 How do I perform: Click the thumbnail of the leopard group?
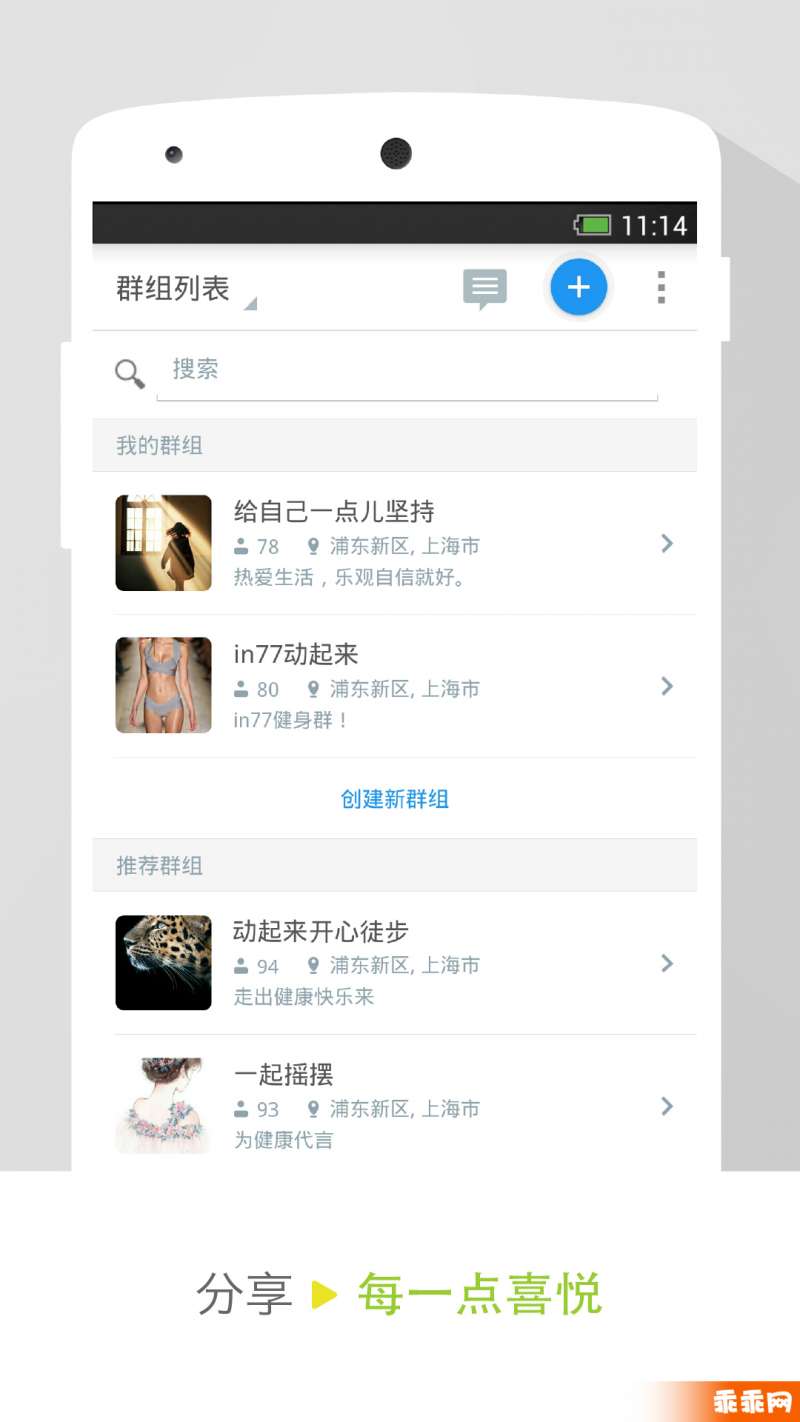(x=163, y=962)
